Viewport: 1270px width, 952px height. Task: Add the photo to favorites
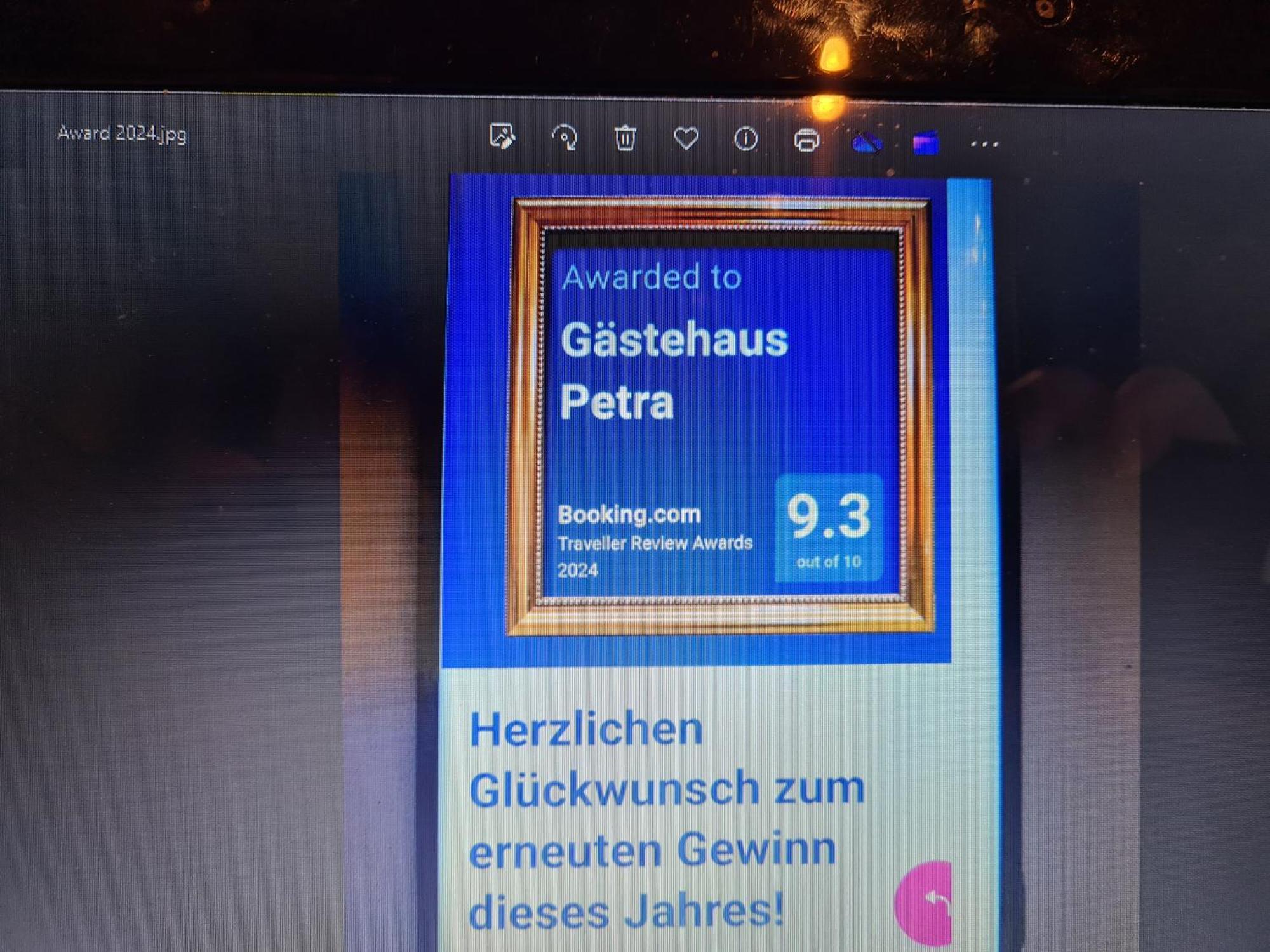(x=686, y=138)
